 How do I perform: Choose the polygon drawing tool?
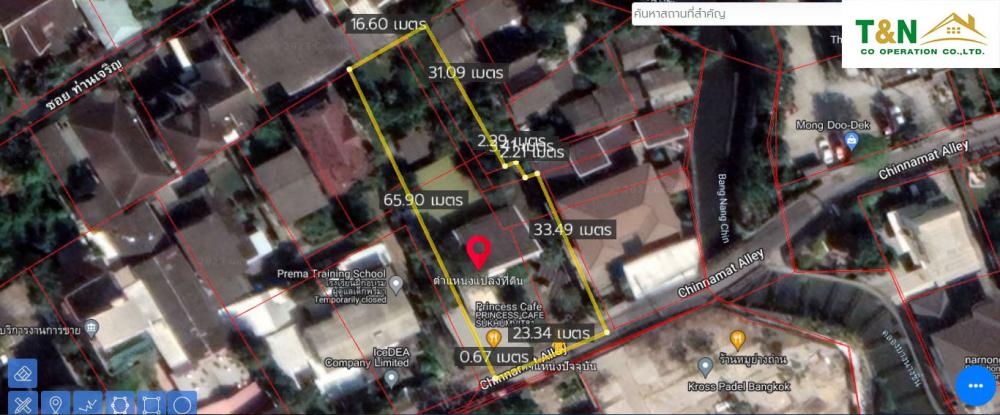119,405
